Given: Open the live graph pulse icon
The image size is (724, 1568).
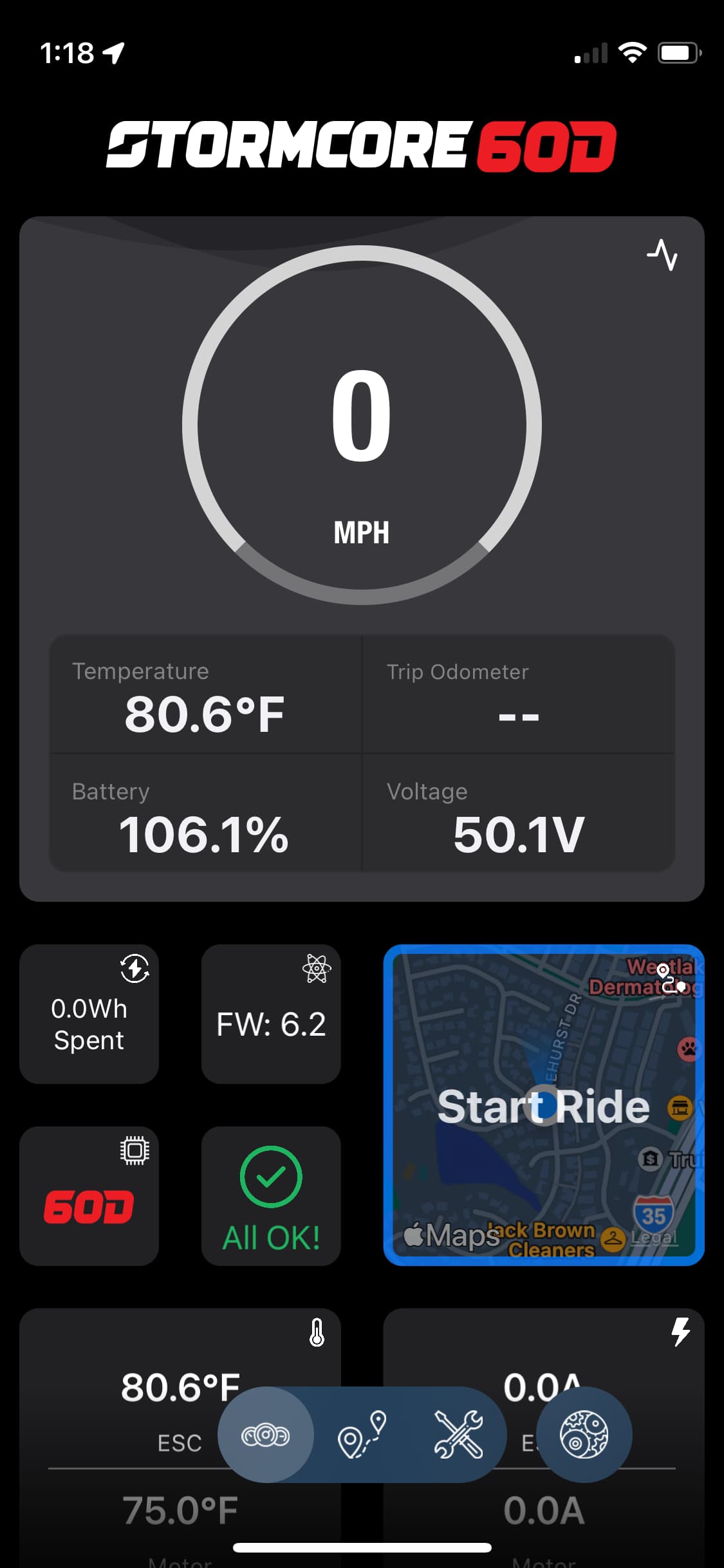Looking at the screenshot, I should pos(662,255).
